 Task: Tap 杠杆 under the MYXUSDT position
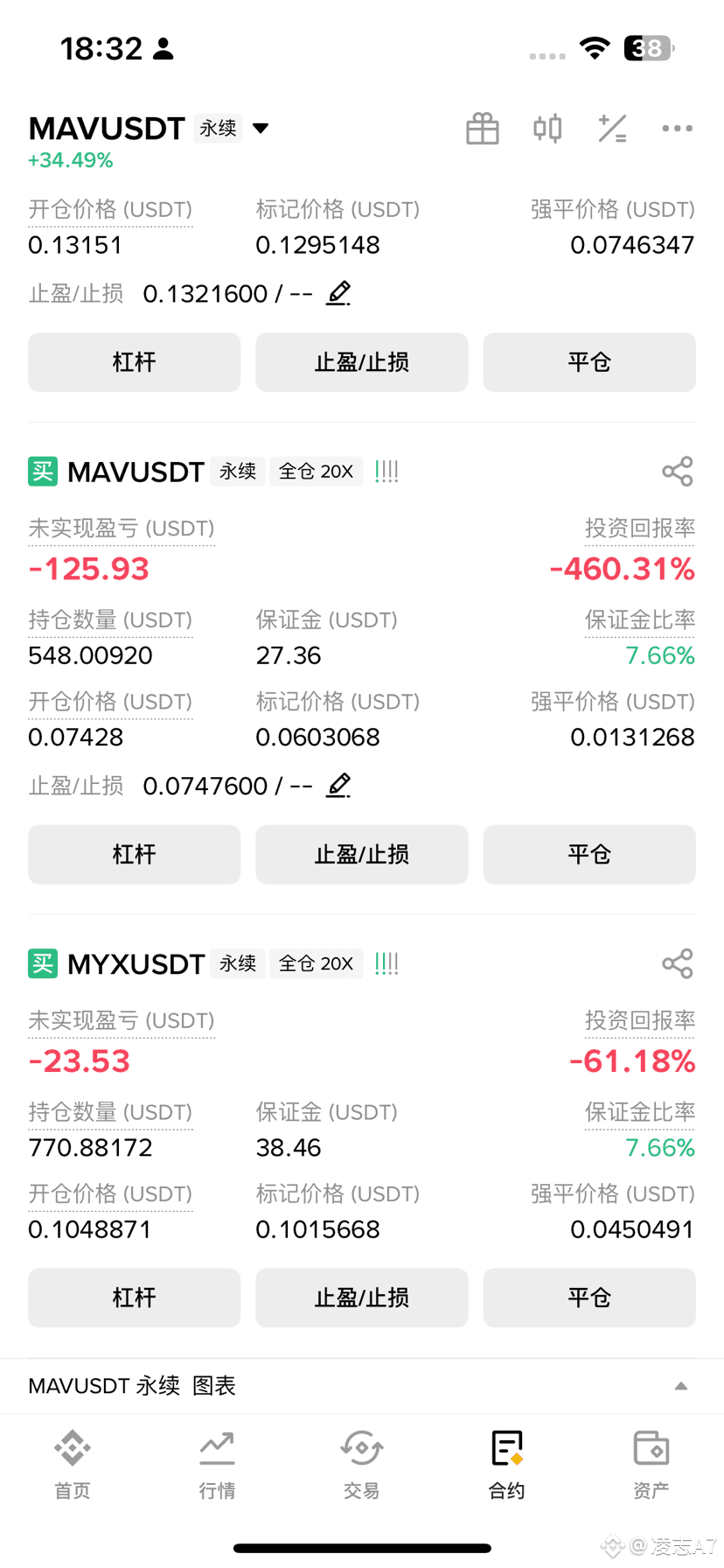134,1298
